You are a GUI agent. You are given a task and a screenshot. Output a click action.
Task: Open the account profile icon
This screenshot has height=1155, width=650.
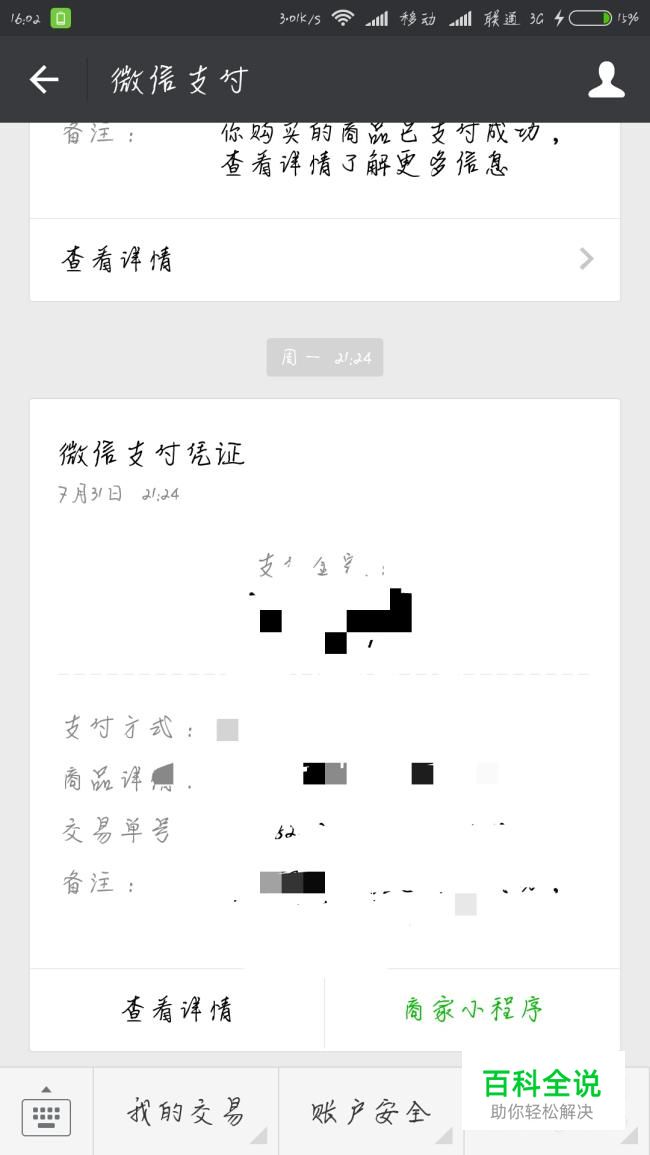[x=606, y=80]
